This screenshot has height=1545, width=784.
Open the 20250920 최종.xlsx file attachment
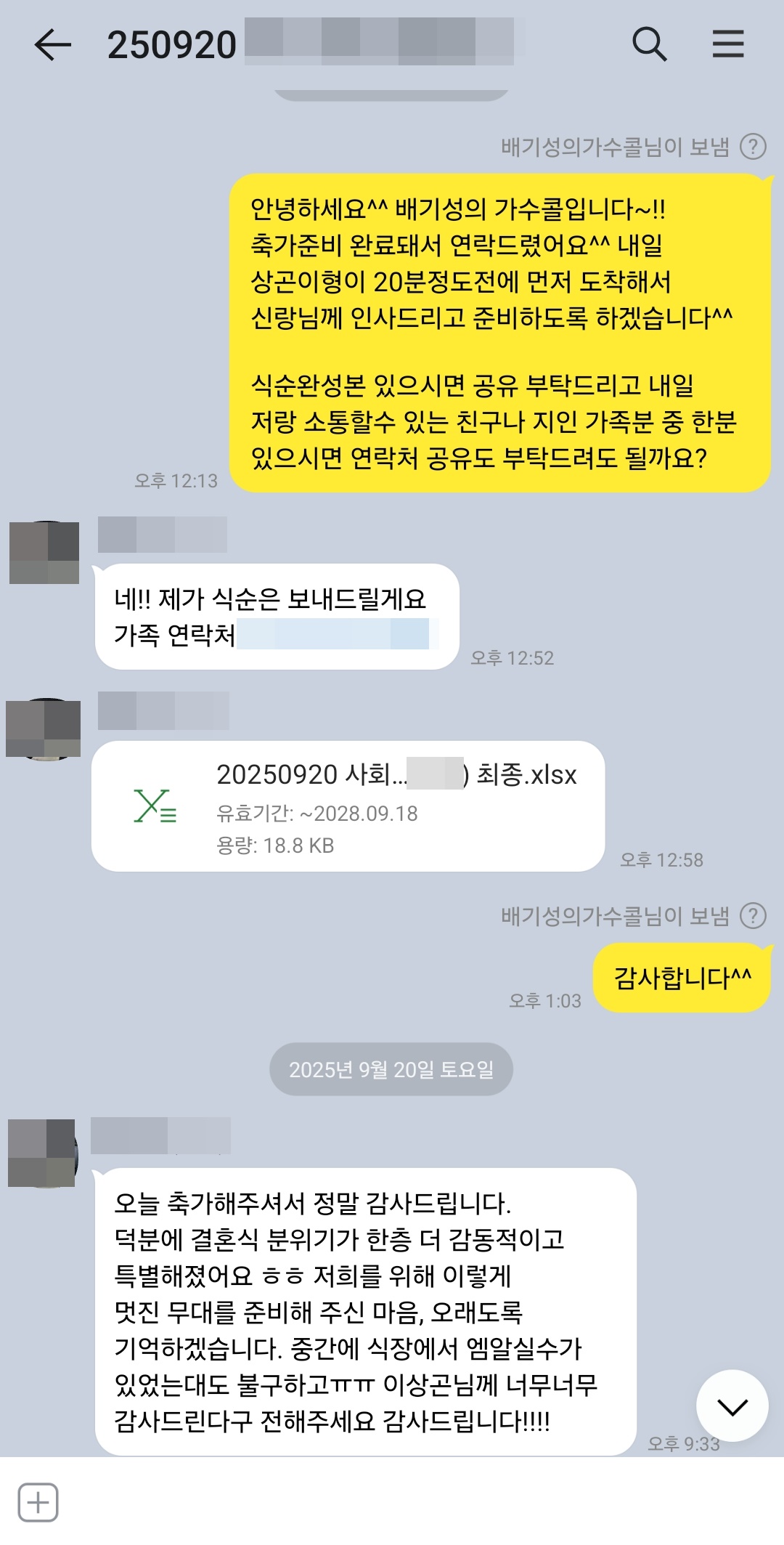(x=348, y=806)
